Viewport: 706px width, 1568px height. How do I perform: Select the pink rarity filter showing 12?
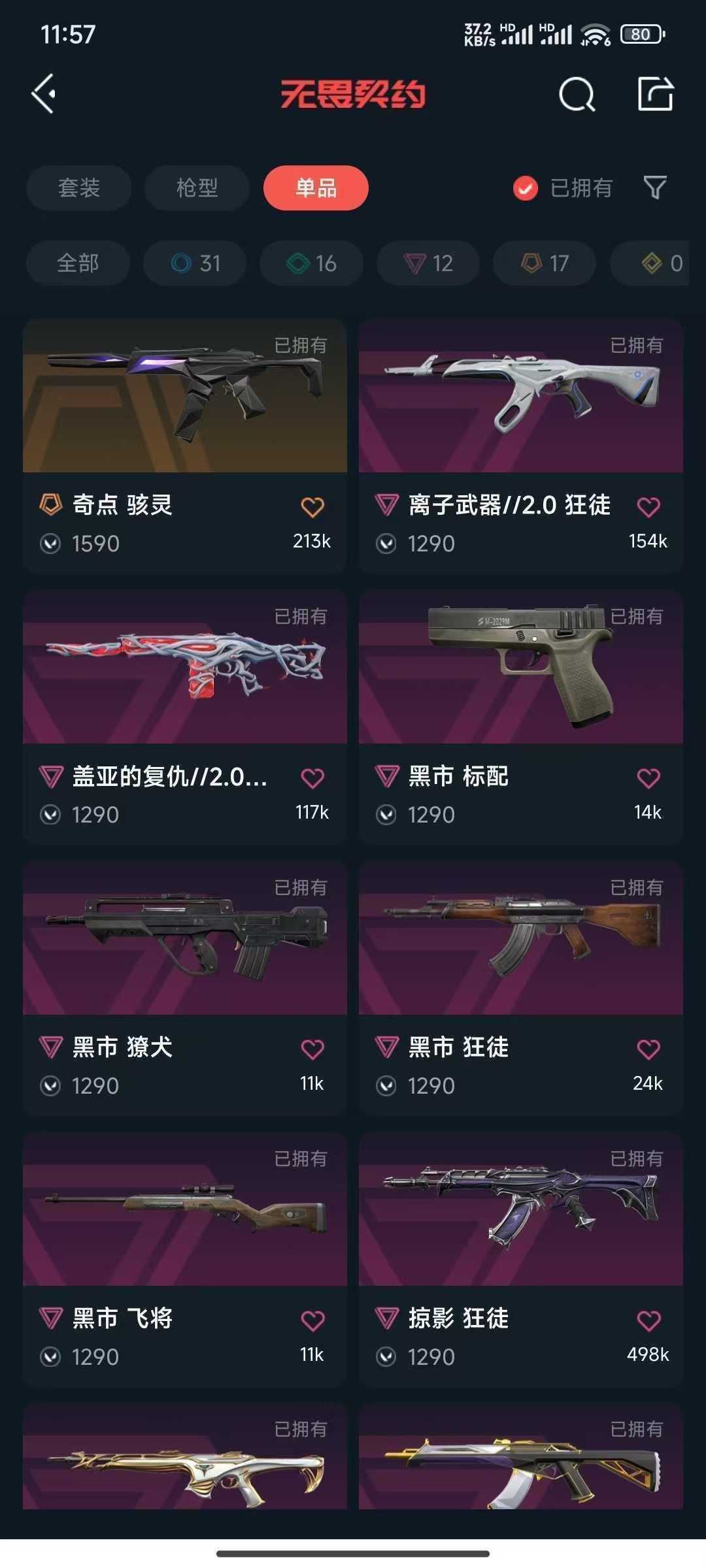click(x=427, y=263)
